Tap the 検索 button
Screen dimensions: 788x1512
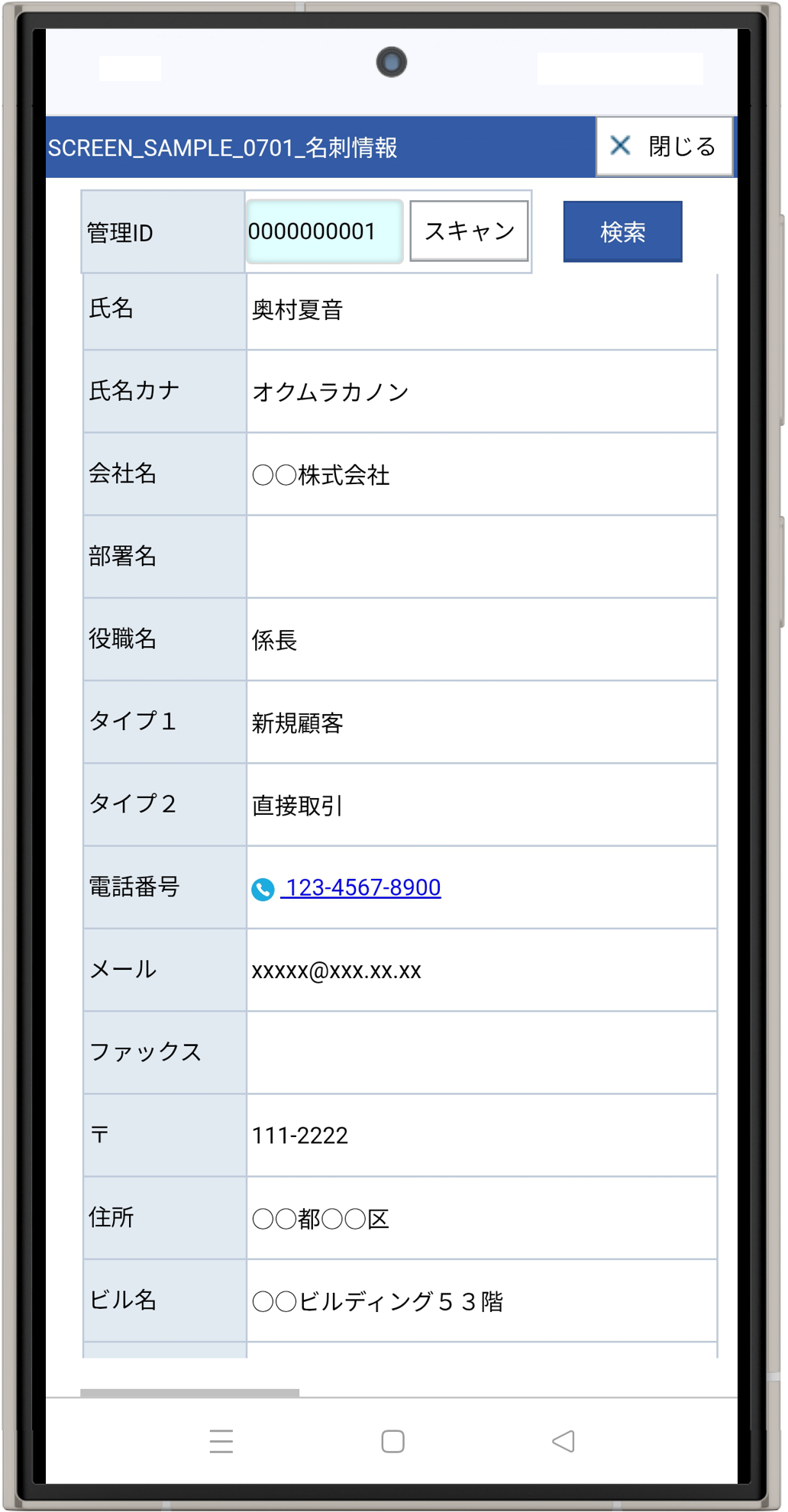coord(622,231)
